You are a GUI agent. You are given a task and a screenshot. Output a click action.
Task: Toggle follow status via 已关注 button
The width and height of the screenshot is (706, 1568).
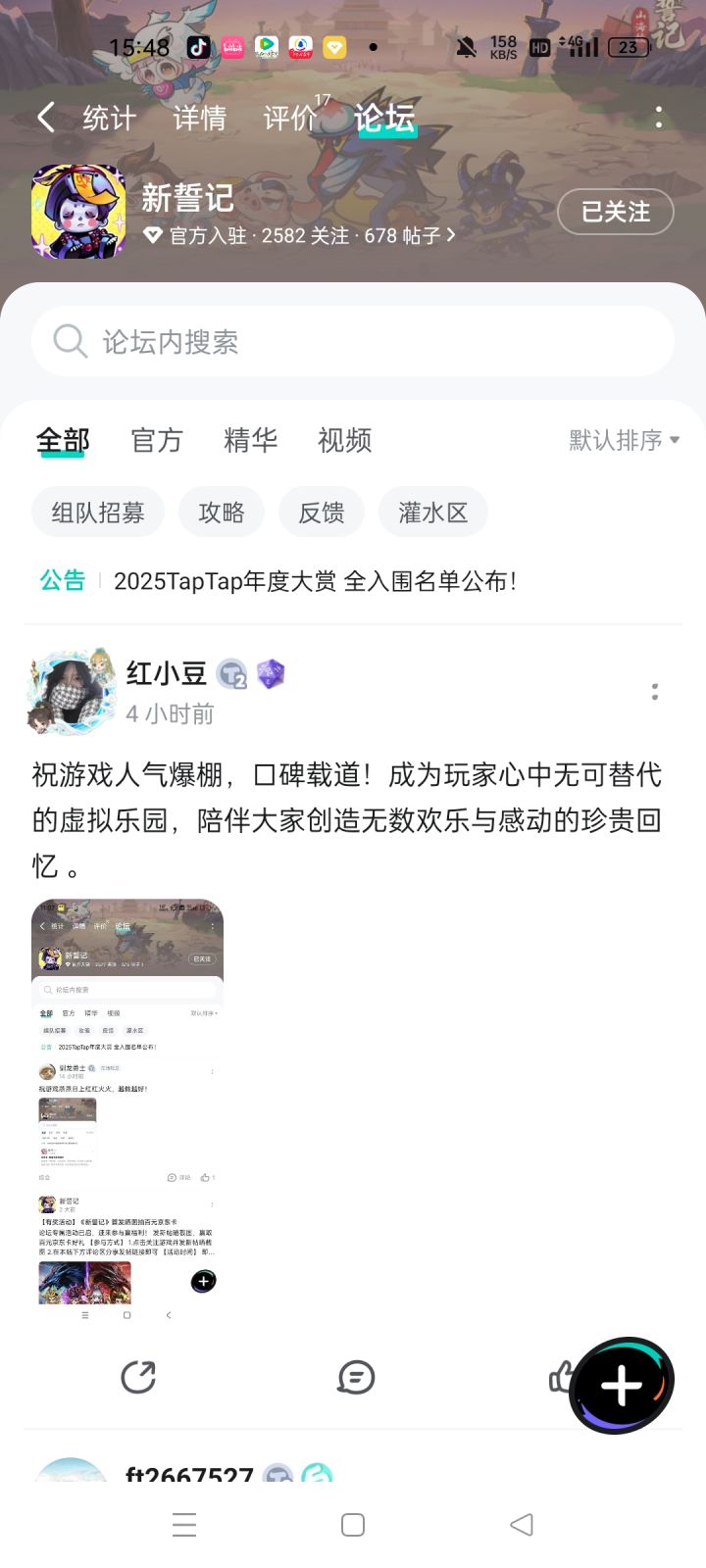pos(615,212)
